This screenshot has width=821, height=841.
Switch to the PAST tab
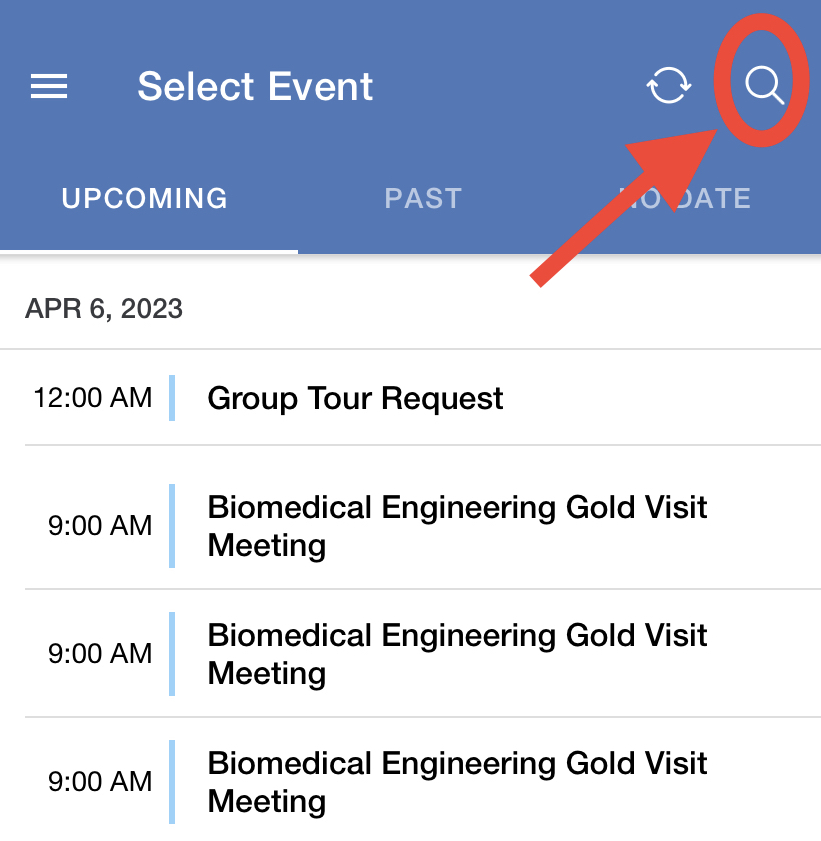[423, 198]
